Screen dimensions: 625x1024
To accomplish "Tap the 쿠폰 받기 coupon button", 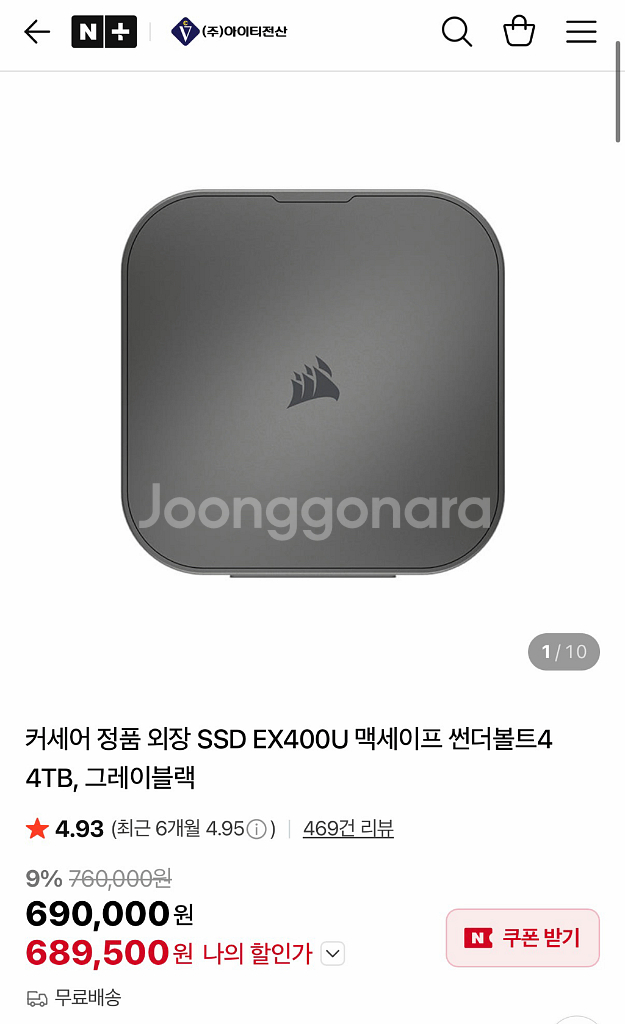I will point(522,938).
